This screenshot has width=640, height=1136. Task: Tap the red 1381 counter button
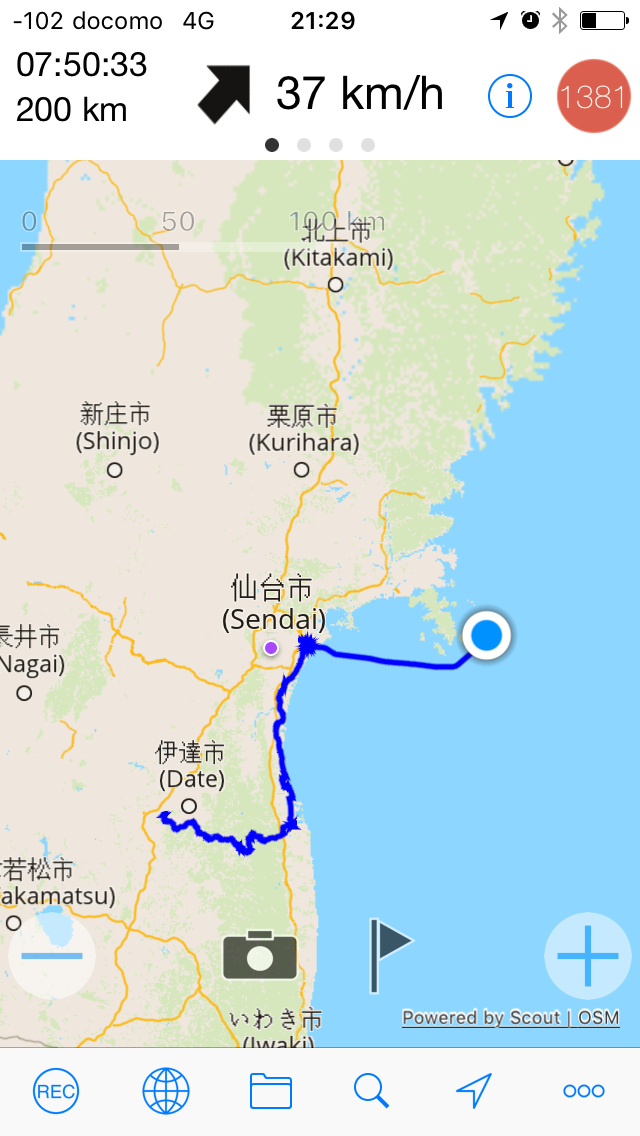pos(593,96)
